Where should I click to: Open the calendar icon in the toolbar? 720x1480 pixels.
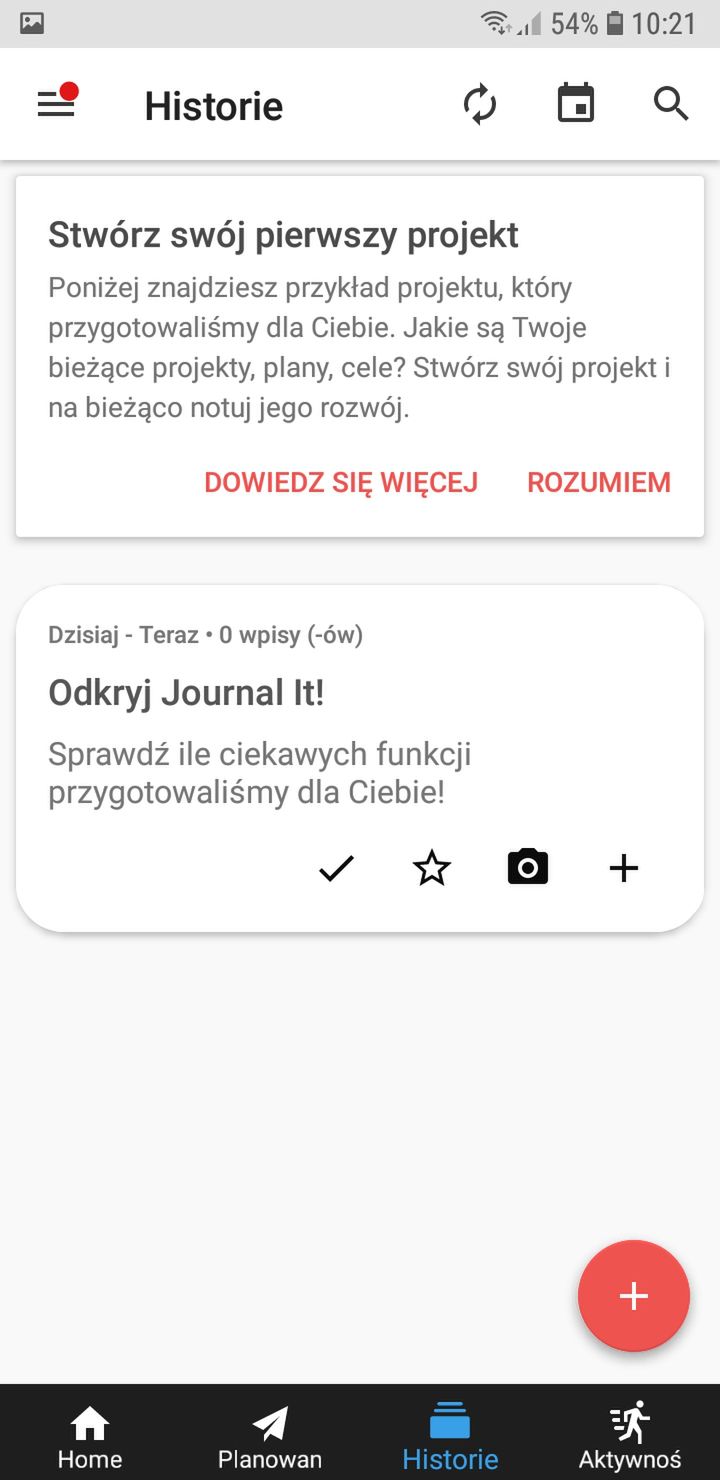click(x=576, y=104)
